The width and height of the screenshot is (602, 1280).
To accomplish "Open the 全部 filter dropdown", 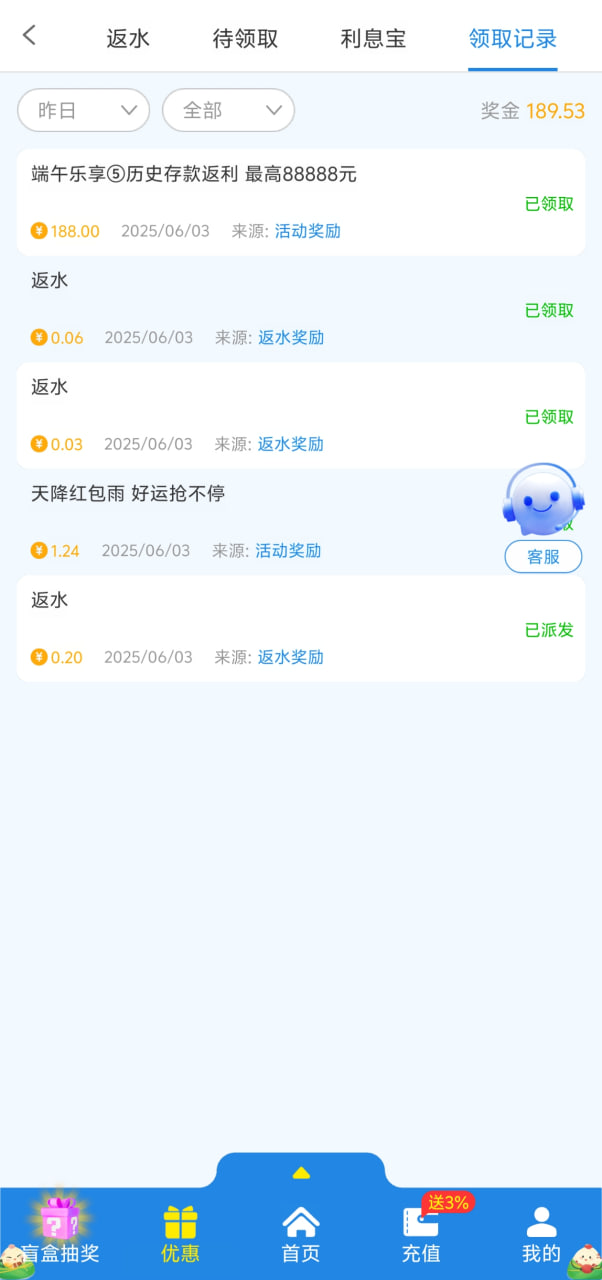I will [228, 110].
